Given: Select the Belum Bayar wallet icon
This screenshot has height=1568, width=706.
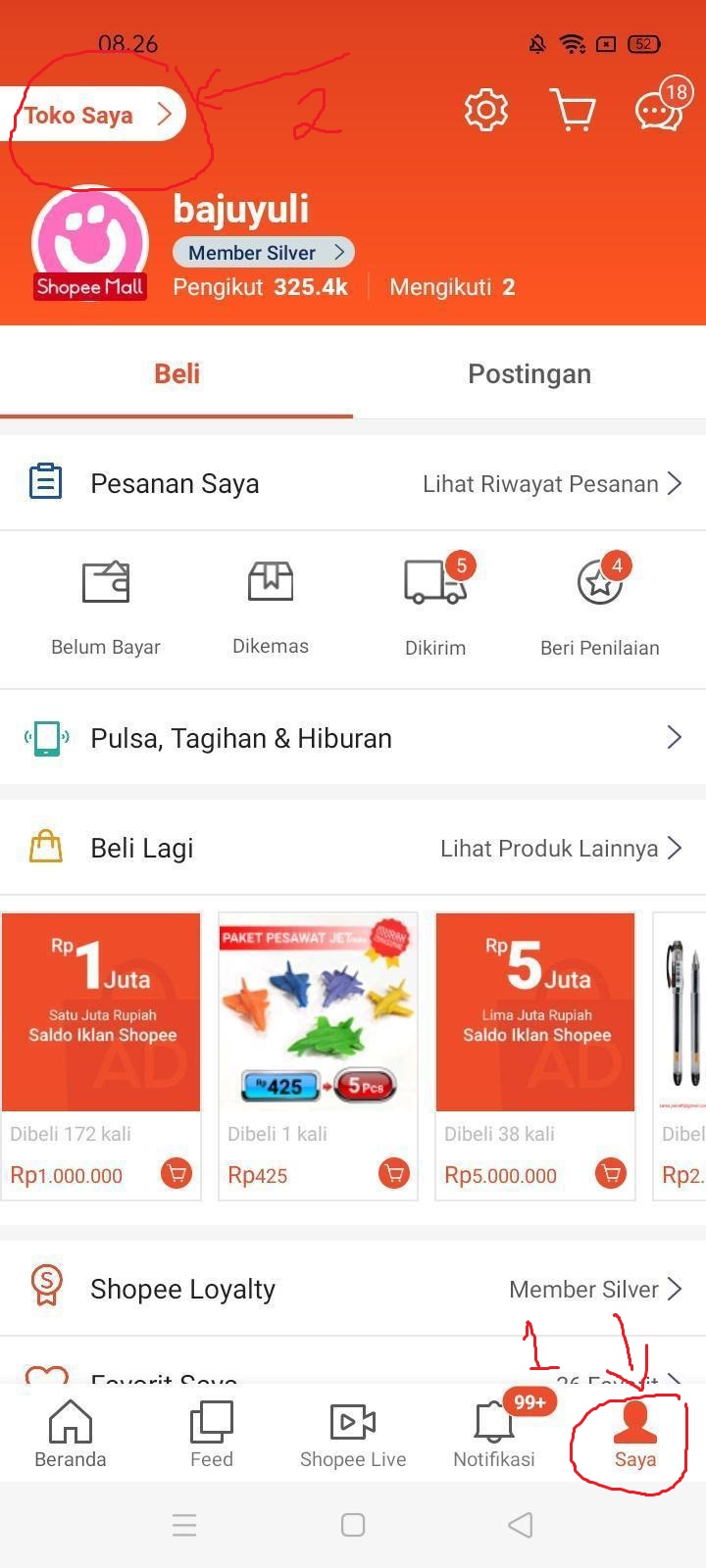Looking at the screenshot, I should 105,580.
